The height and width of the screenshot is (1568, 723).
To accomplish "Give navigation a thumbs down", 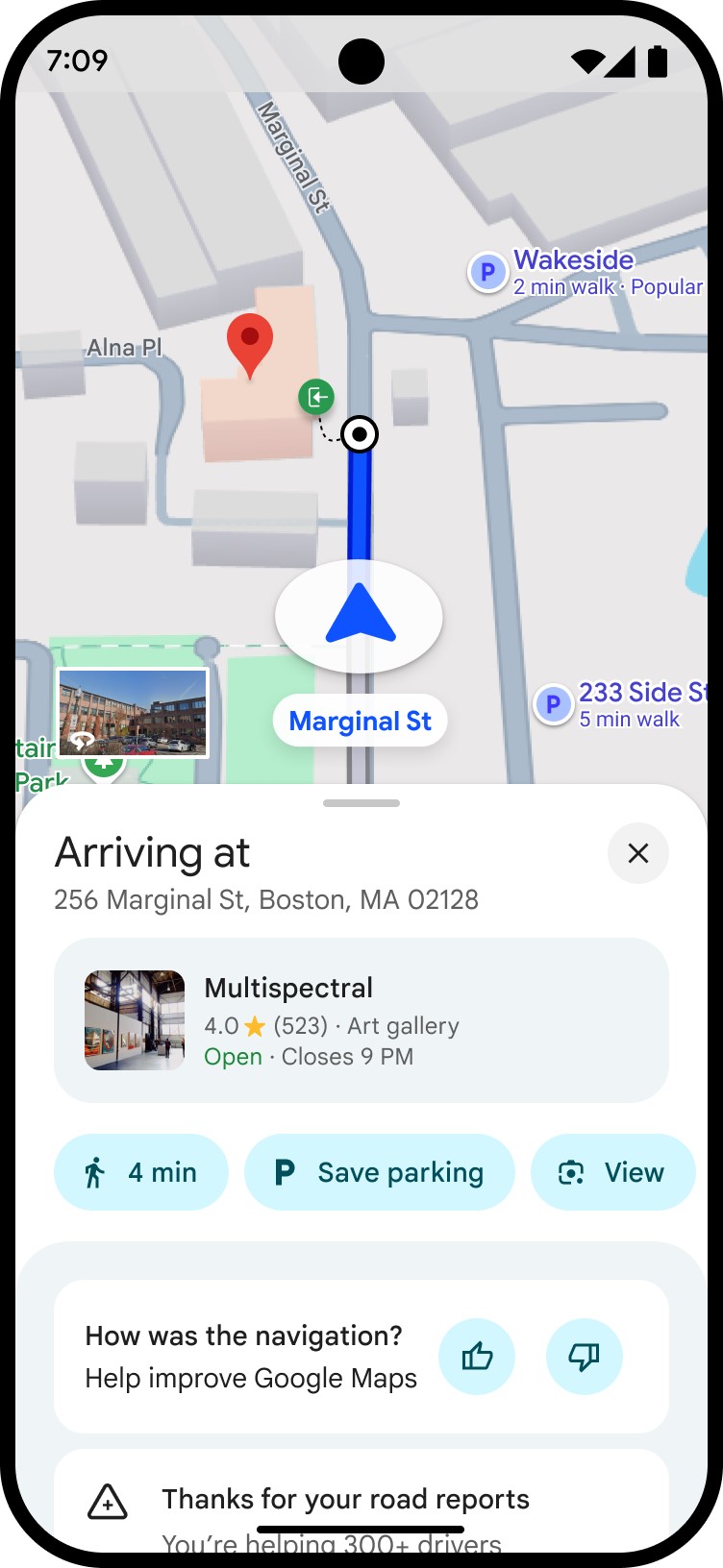I will click(584, 1357).
